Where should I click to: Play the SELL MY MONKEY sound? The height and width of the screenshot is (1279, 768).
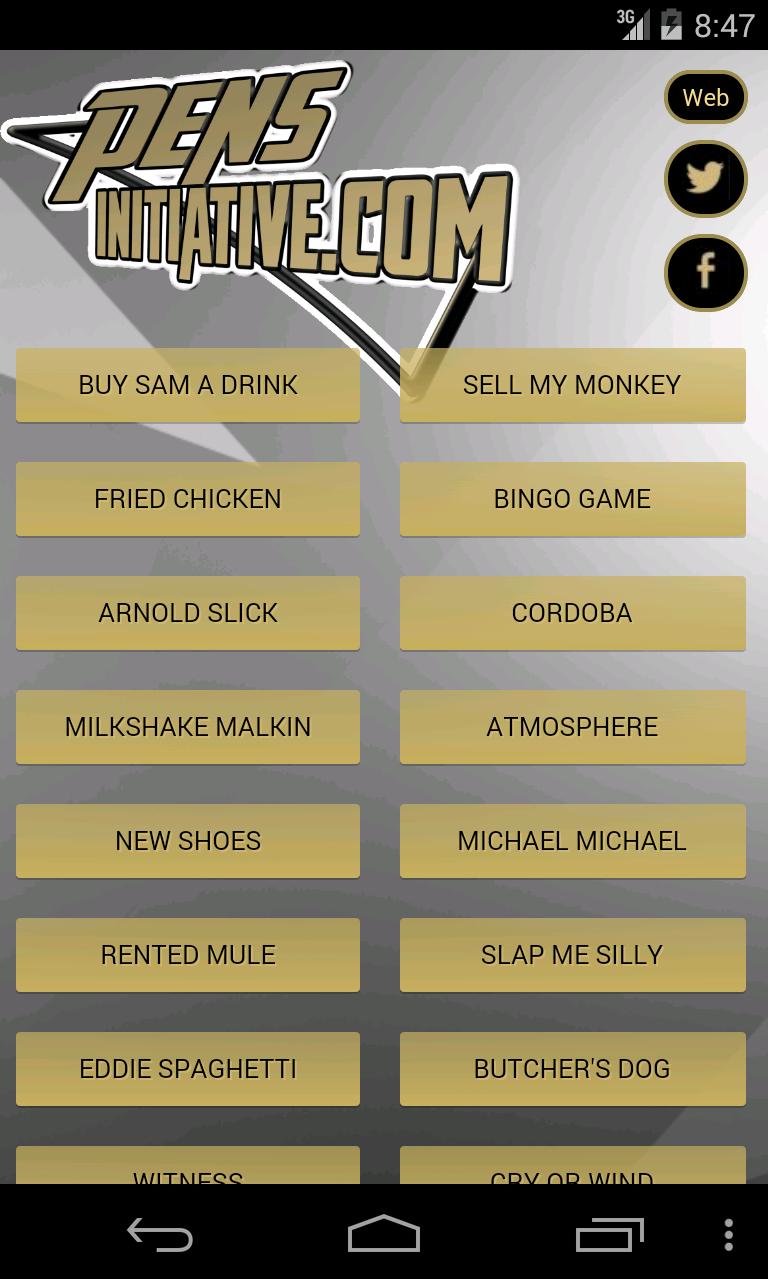(x=572, y=384)
